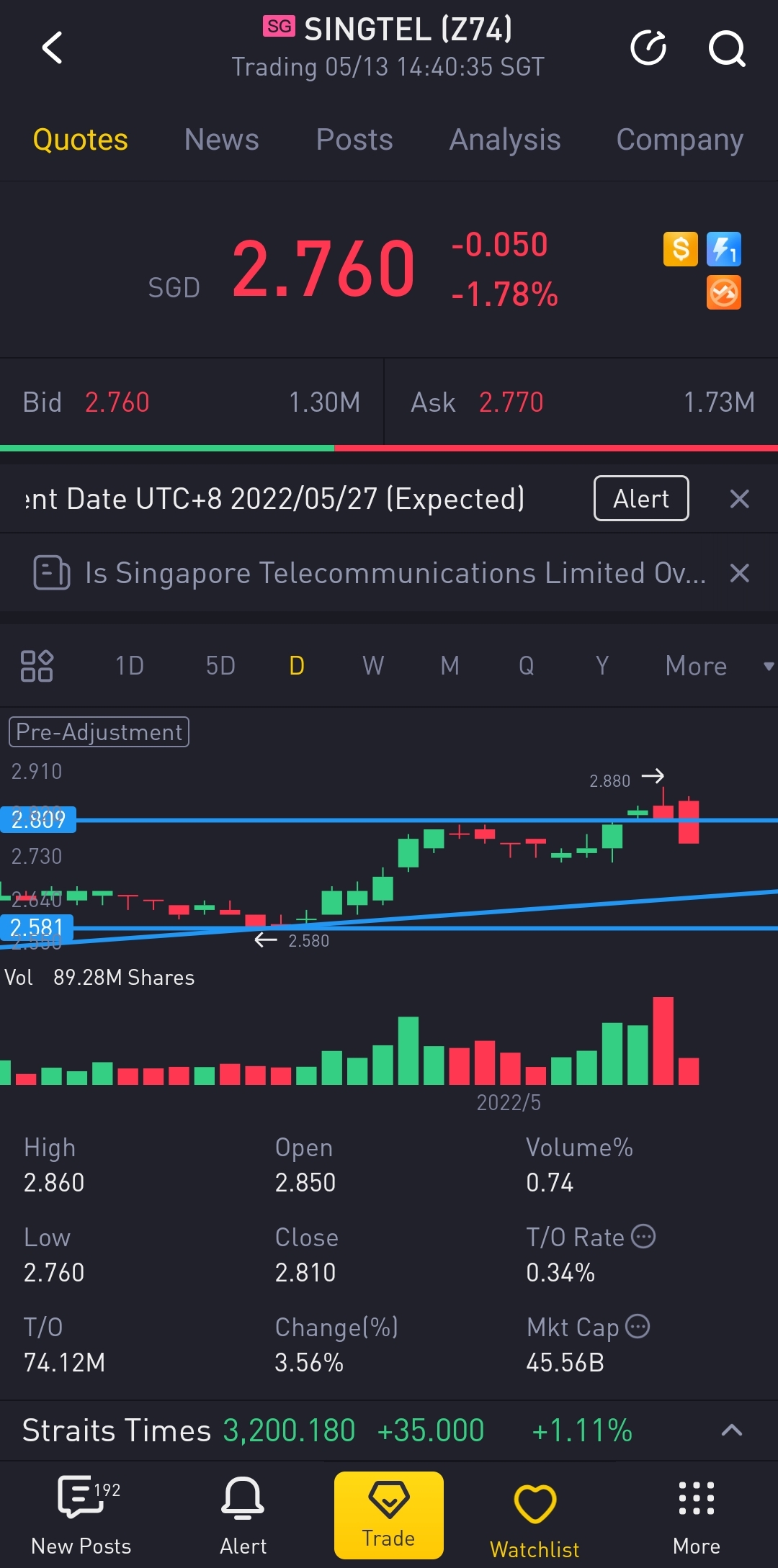View the Company tab
The image size is (778, 1568).
click(679, 140)
